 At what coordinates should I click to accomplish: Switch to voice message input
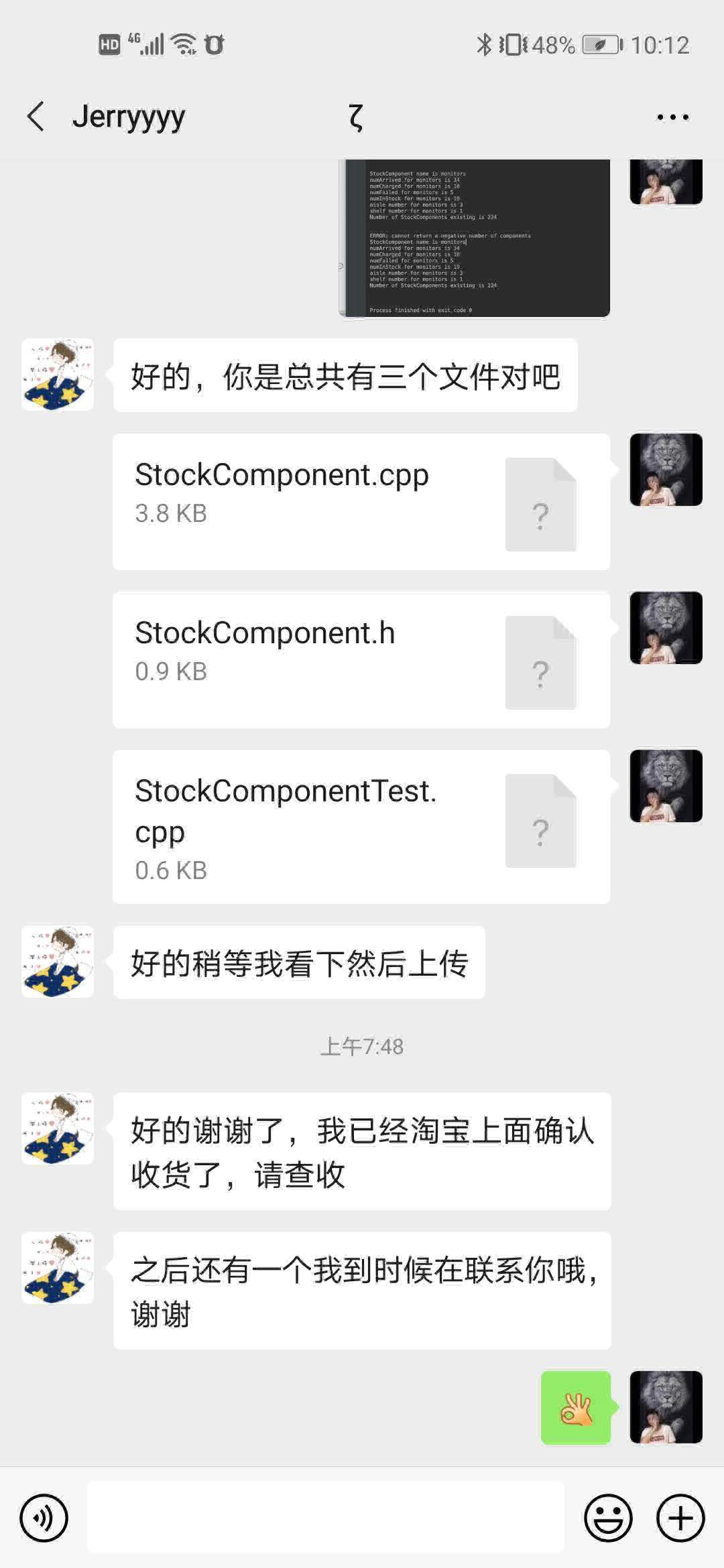click(x=44, y=1518)
